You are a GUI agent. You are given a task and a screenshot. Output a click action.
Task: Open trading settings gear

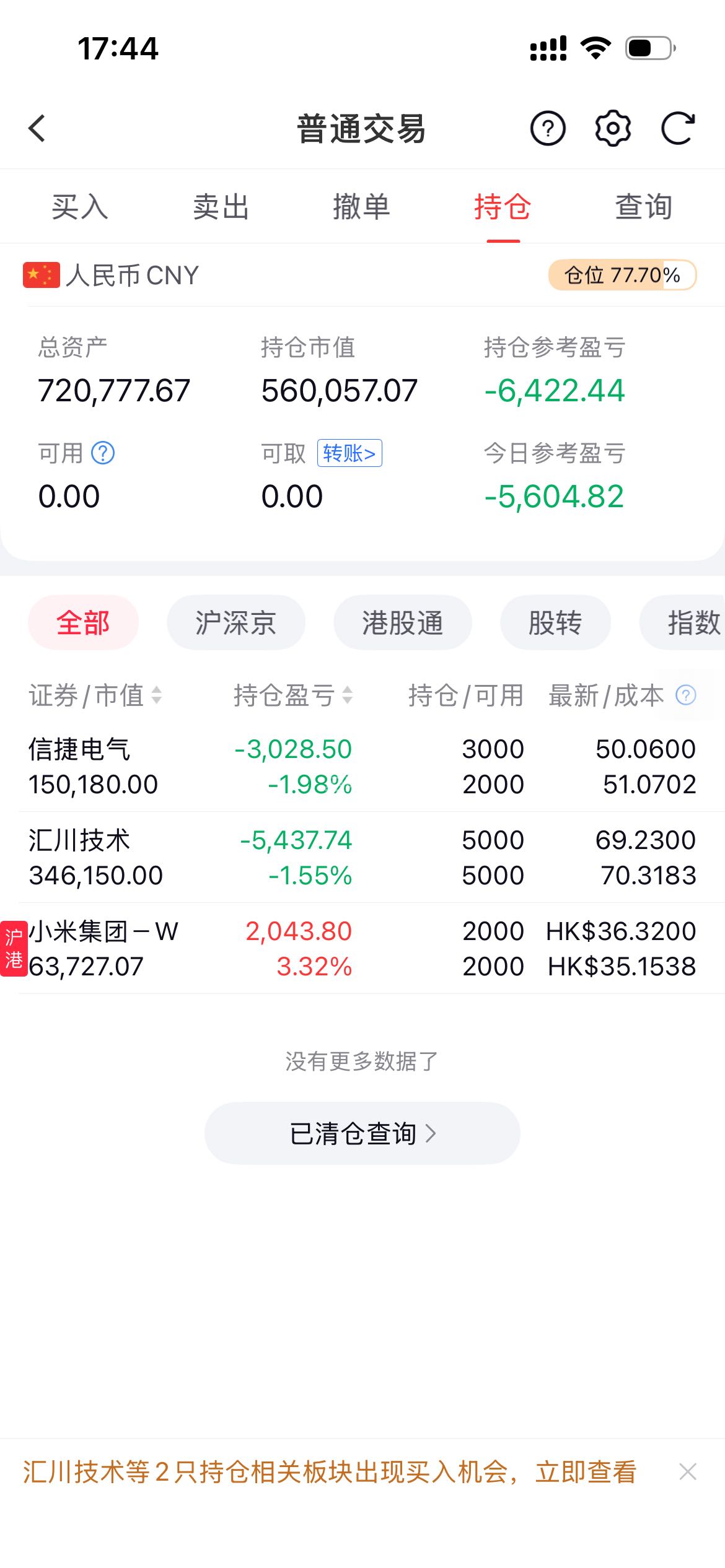(613, 129)
